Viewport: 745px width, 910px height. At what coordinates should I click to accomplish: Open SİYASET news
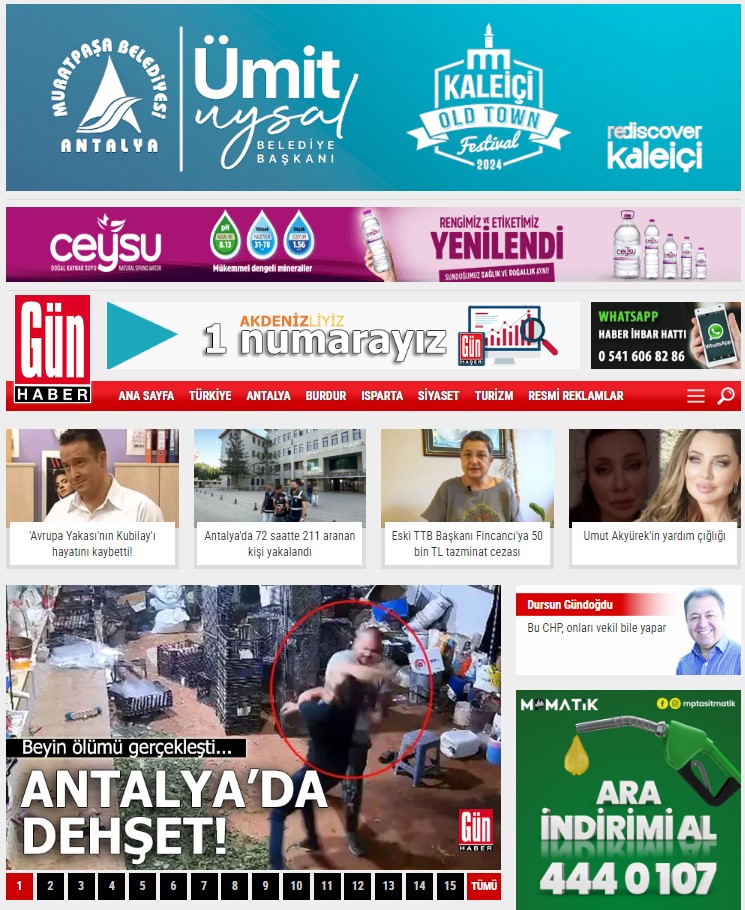pos(438,396)
